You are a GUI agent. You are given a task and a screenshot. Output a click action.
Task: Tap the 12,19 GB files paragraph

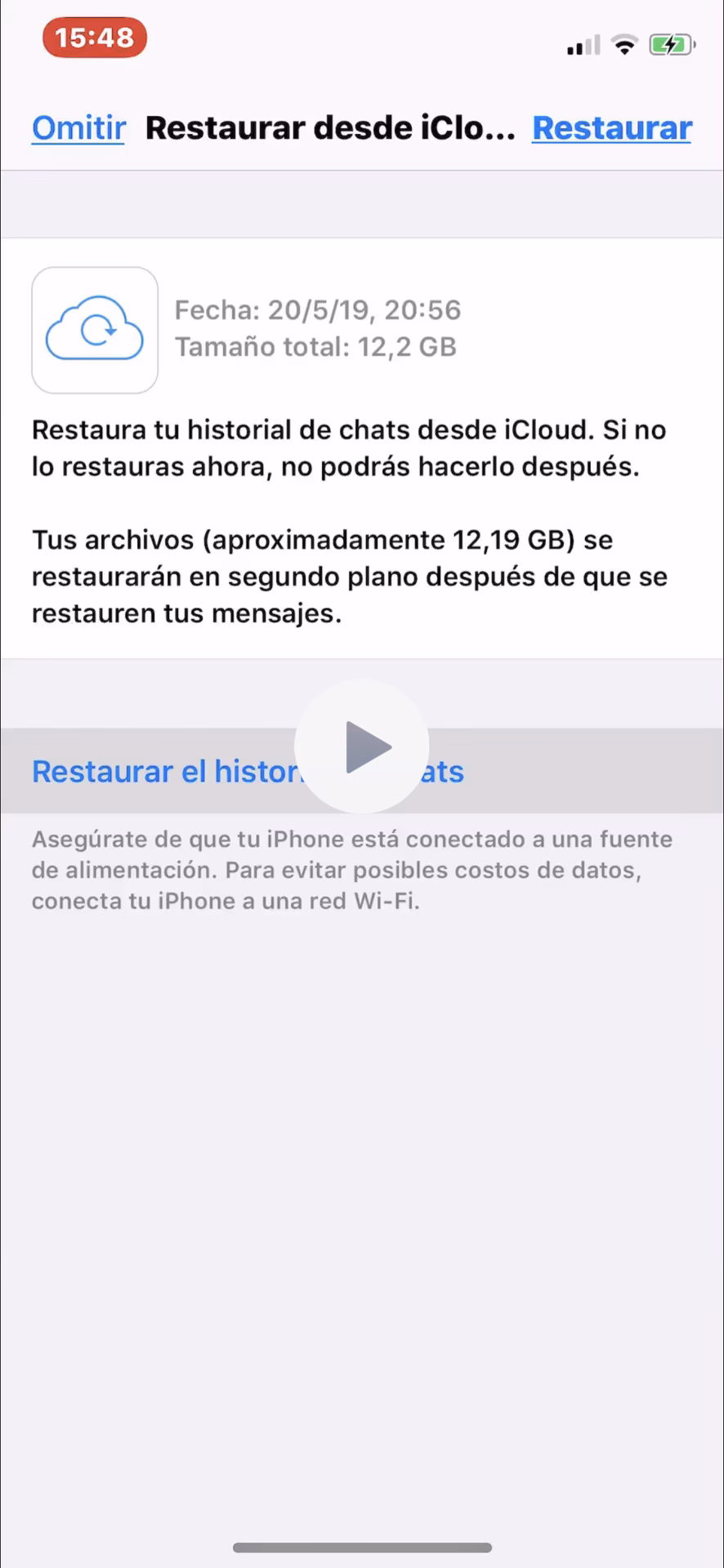click(x=350, y=576)
